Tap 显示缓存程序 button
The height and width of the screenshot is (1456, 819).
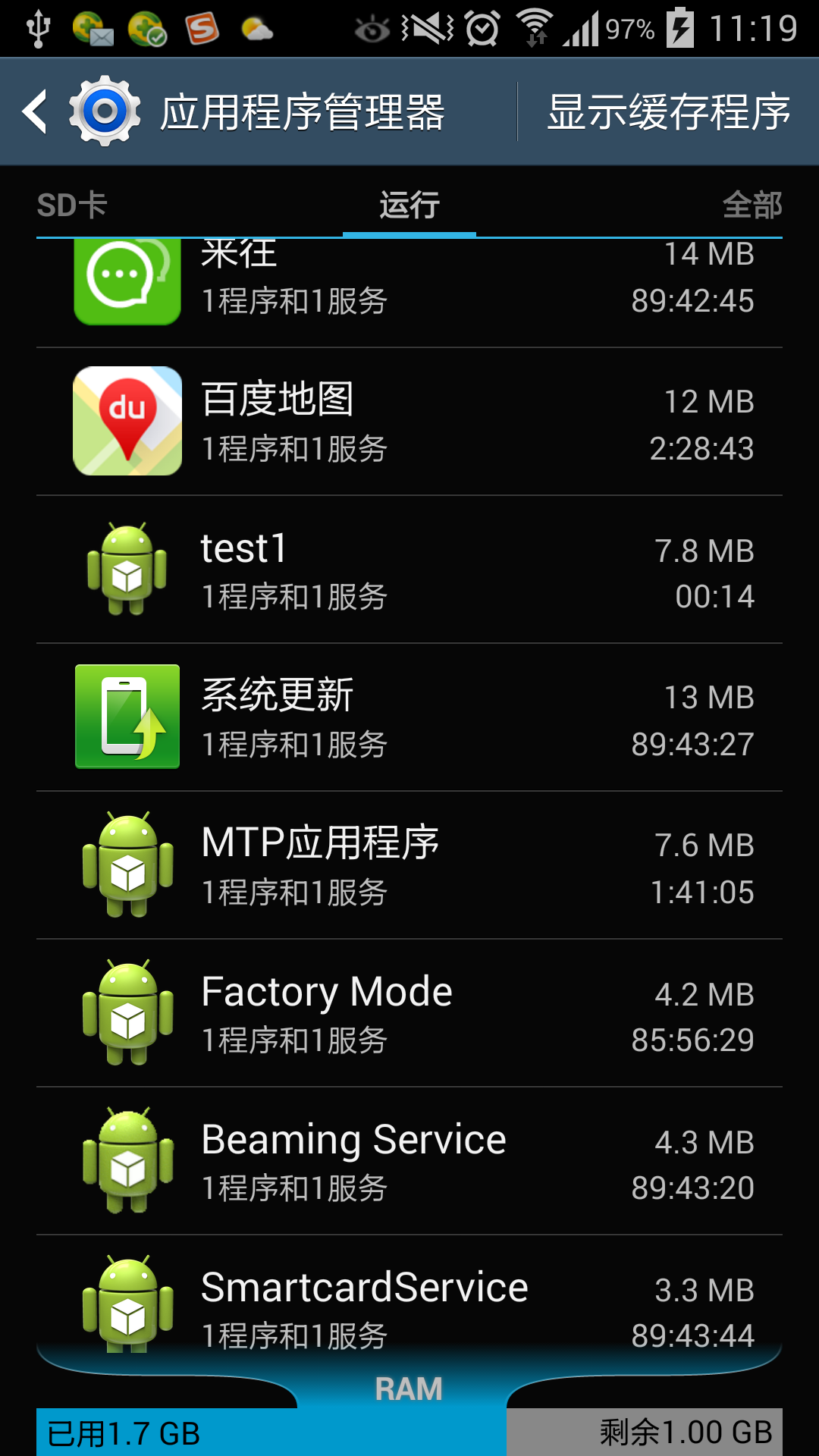point(668,112)
